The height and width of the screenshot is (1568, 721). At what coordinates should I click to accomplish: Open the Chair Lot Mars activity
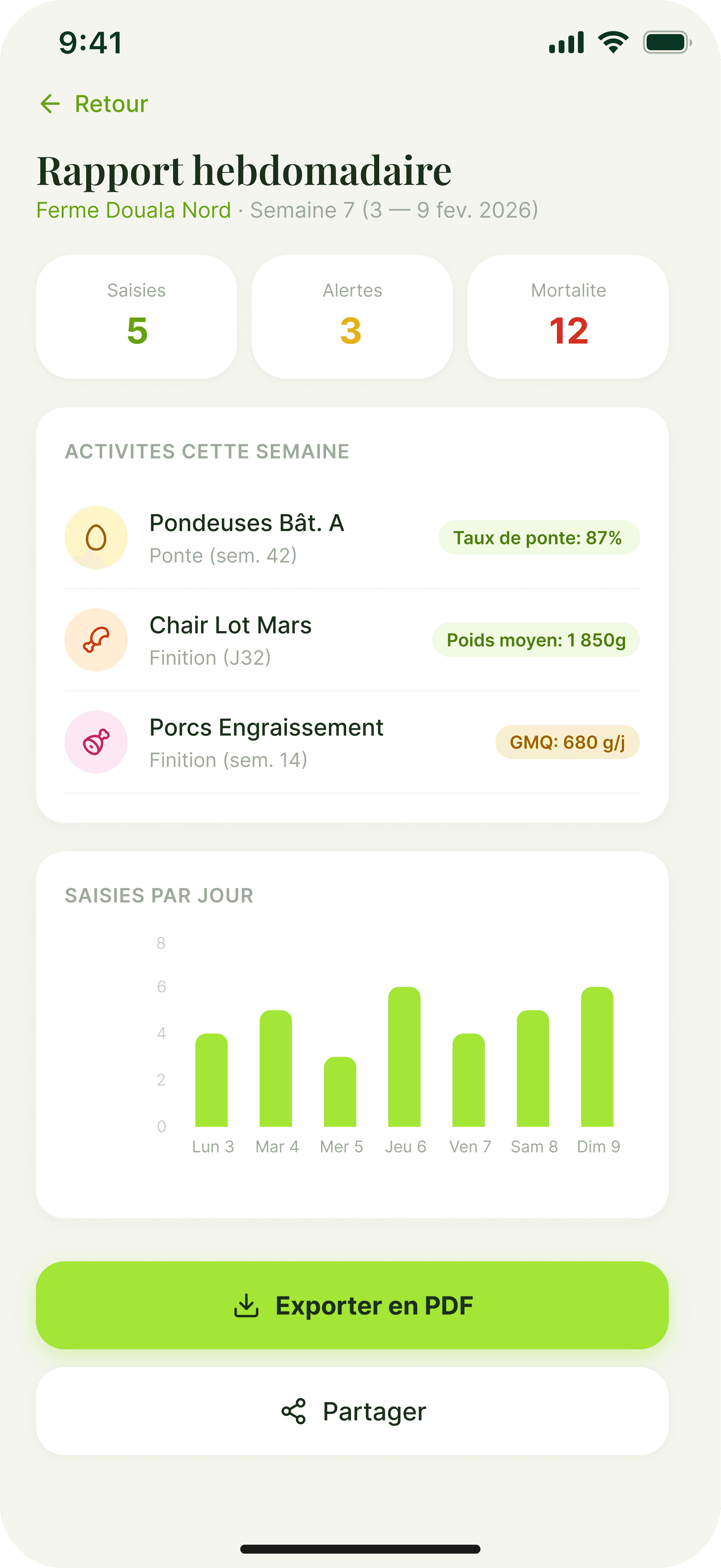[x=231, y=640]
